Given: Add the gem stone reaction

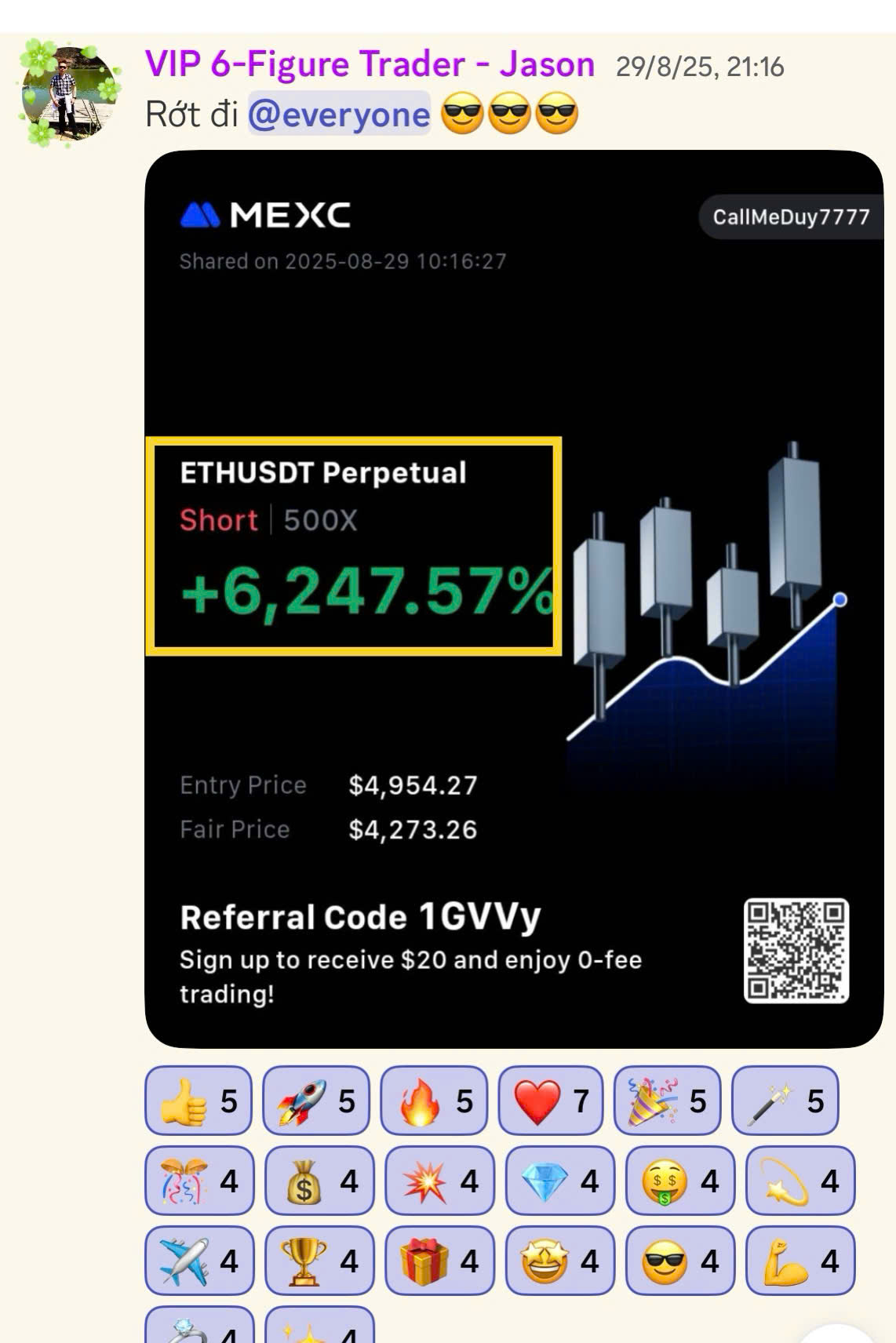Looking at the screenshot, I should [559, 1181].
